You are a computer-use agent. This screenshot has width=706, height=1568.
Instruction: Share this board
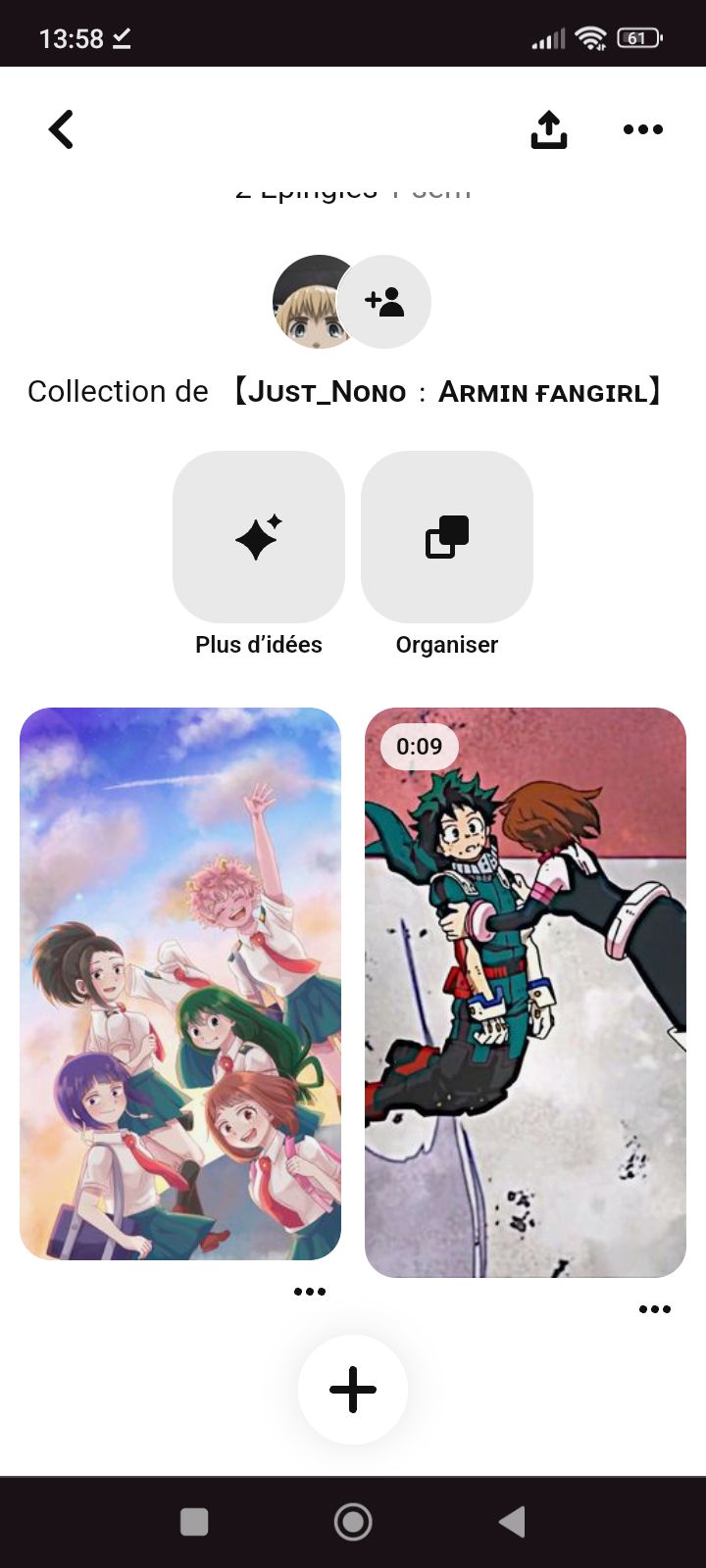click(548, 129)
